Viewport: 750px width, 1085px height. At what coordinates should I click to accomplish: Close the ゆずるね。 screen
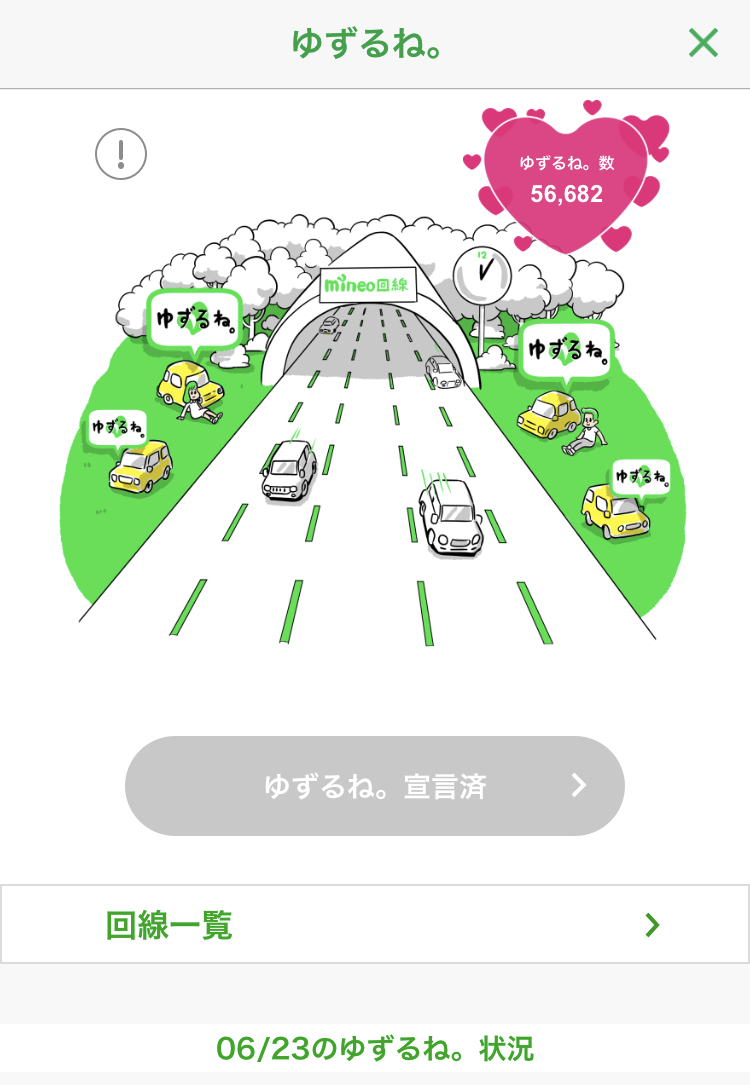pyautogui.click(x=703, y=43)
